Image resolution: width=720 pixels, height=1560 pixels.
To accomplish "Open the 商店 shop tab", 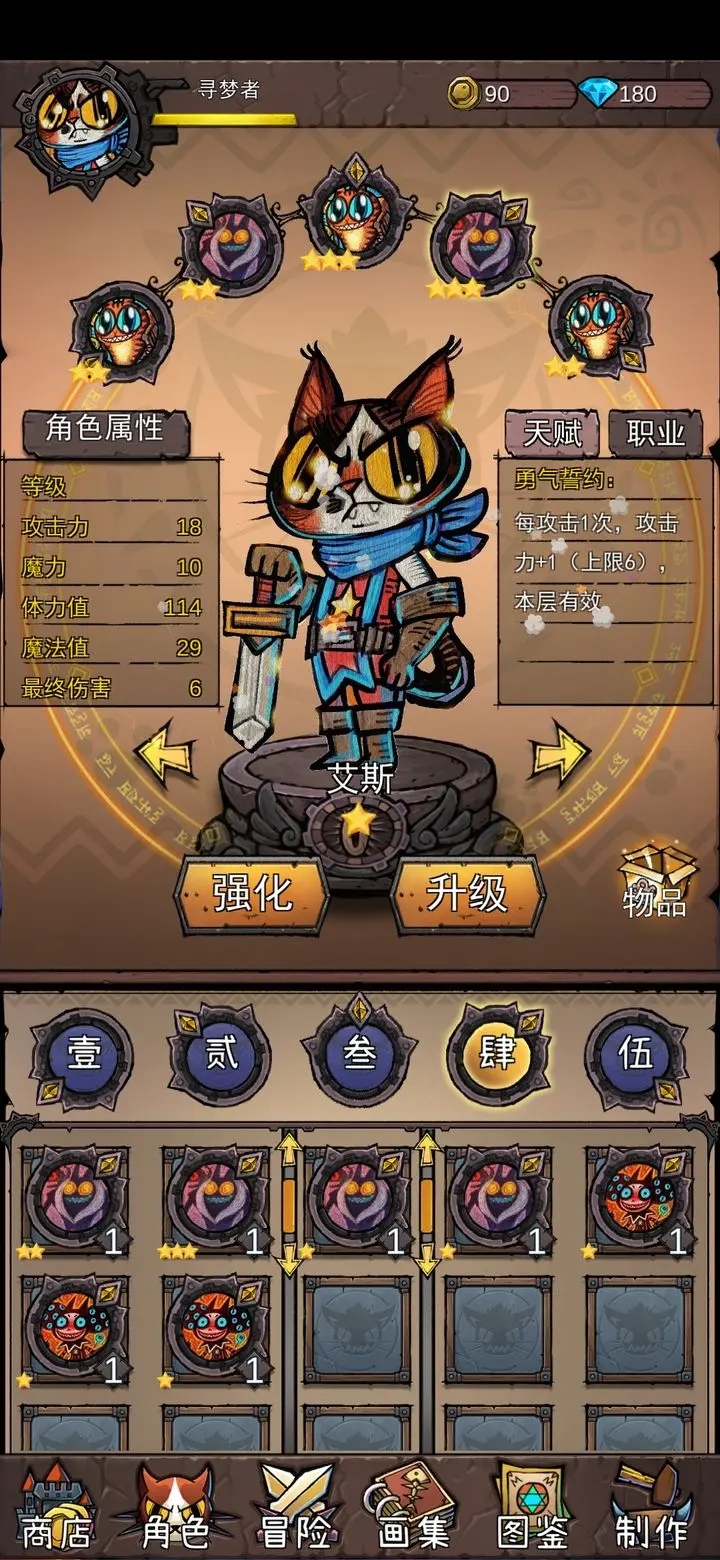I will click(57, 1510).
